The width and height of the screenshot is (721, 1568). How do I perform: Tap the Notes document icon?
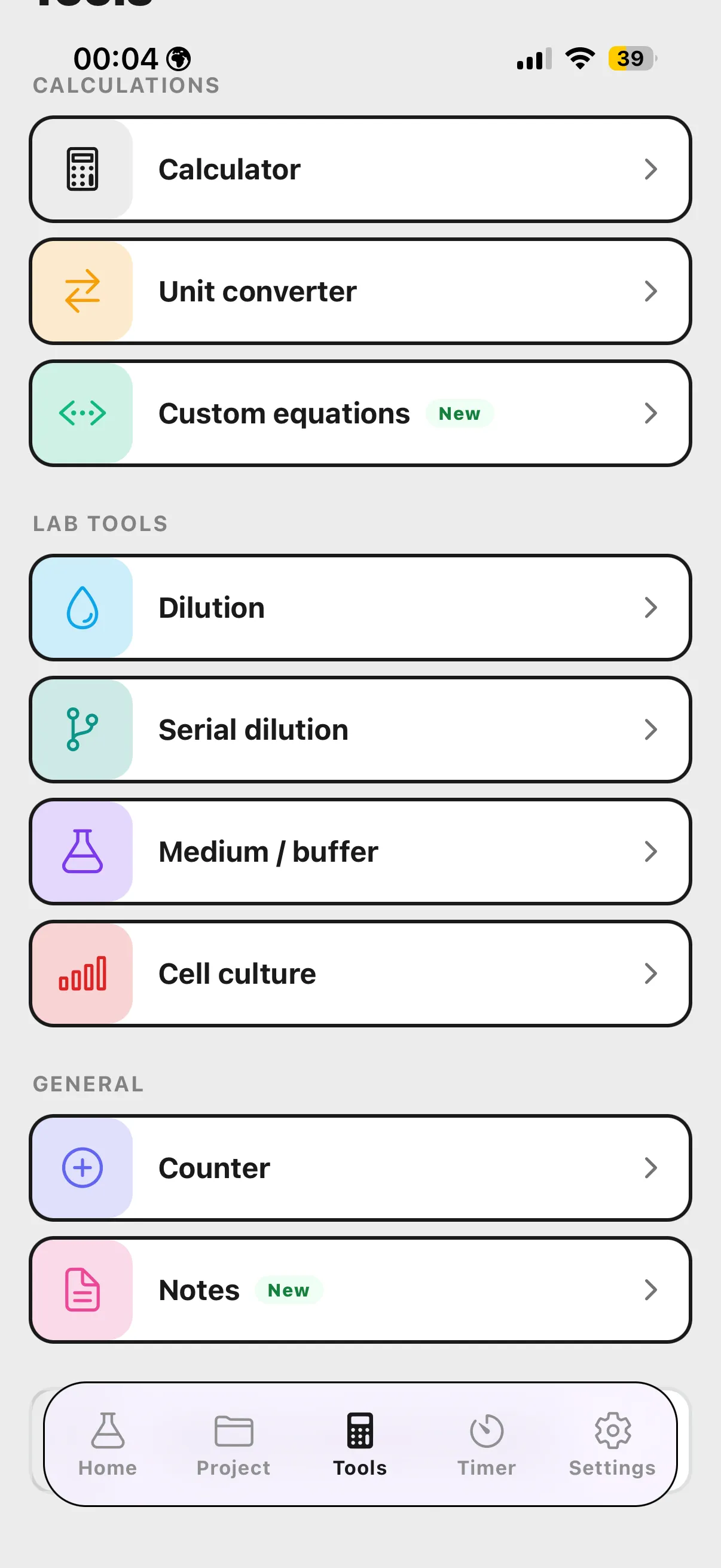click(x=81, y=1289)
